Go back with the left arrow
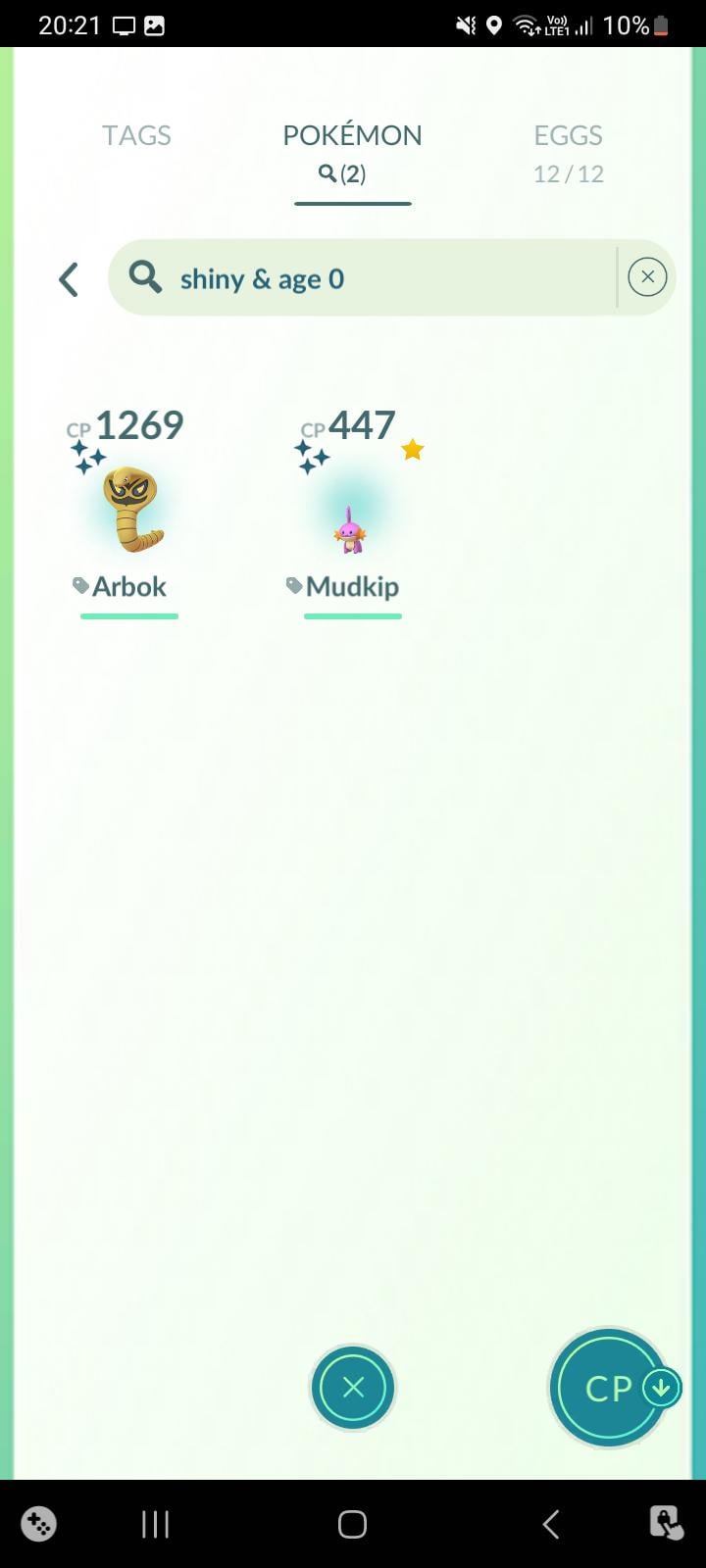The image size is (706, 1568). [x=69, y=279]
